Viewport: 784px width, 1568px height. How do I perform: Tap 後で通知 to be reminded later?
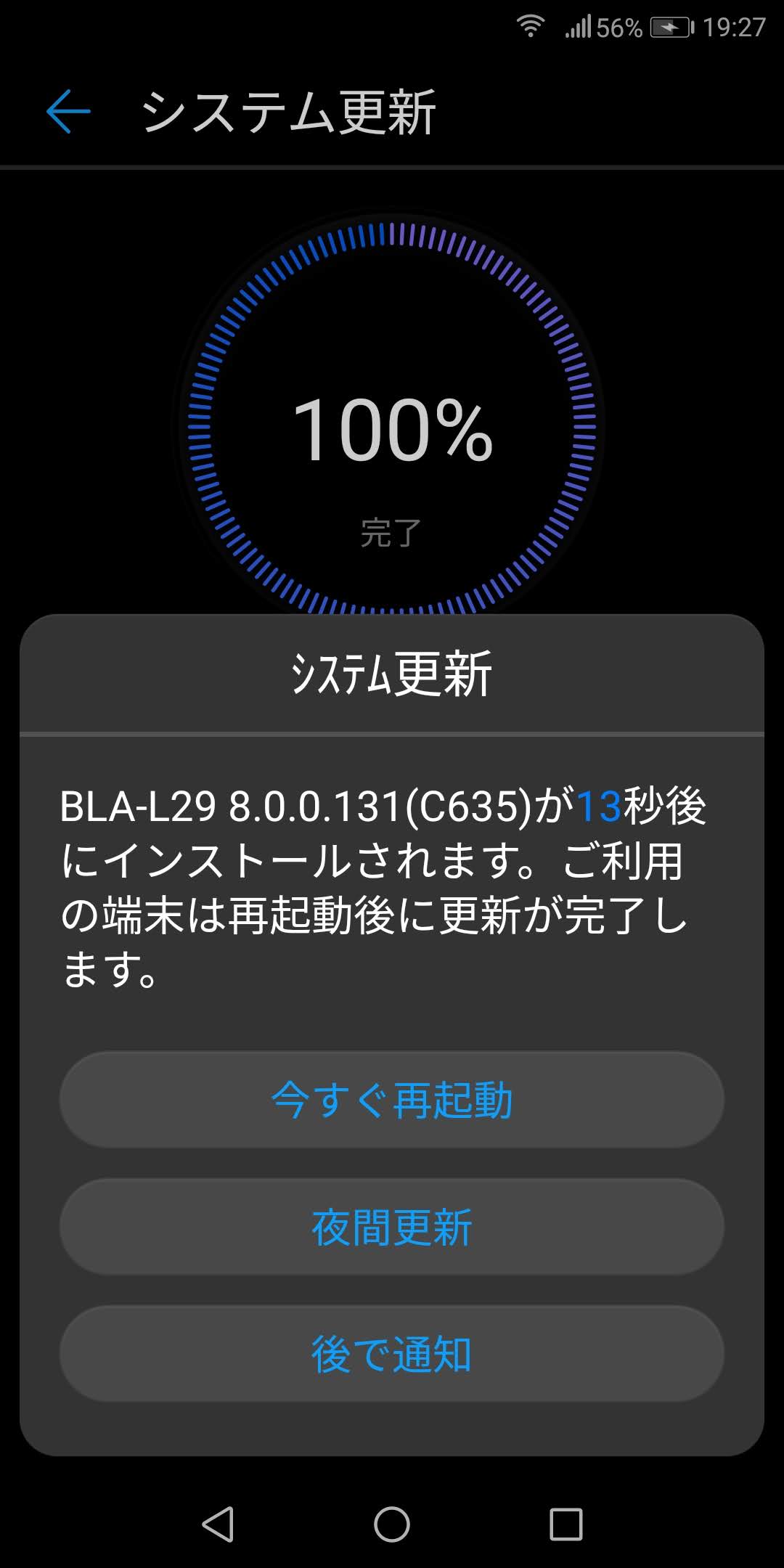[392, 1354]
